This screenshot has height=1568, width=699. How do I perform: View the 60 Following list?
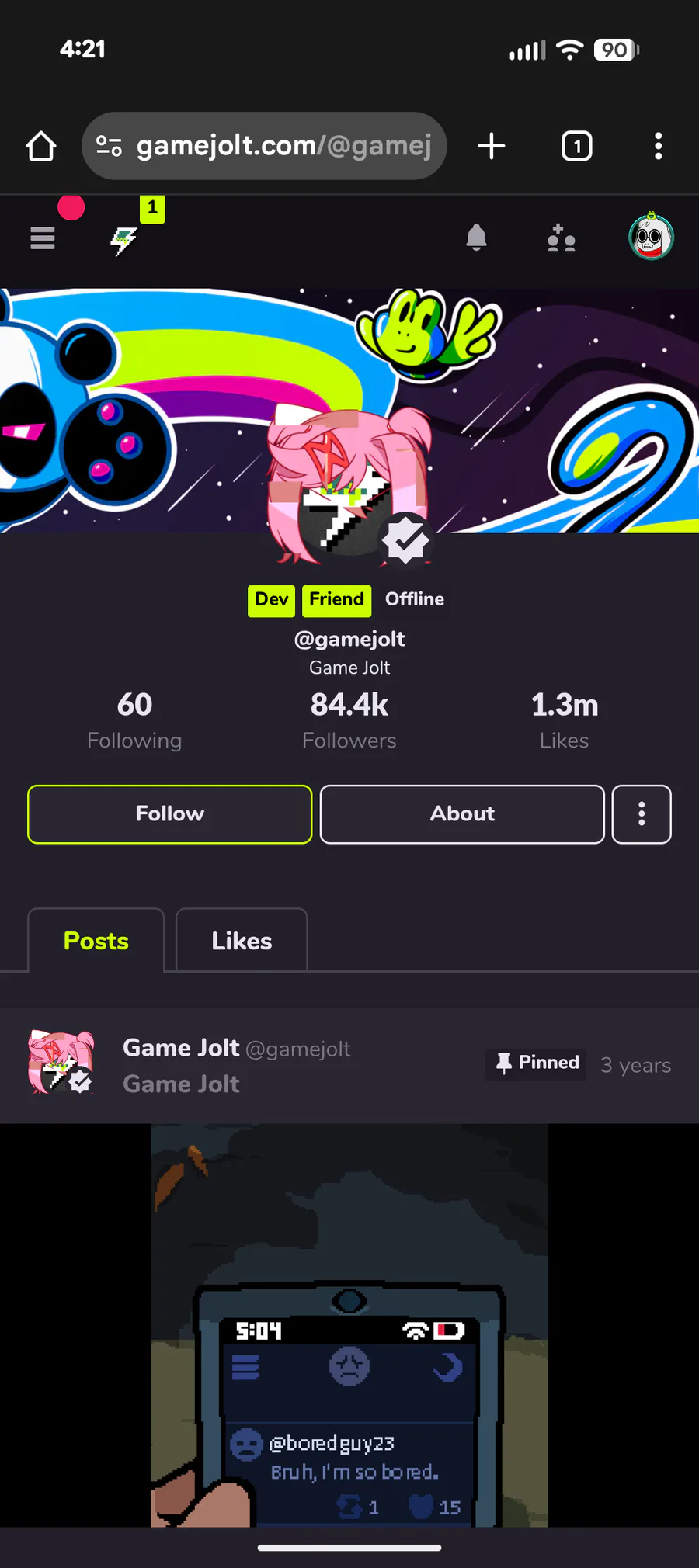point(134,720)
